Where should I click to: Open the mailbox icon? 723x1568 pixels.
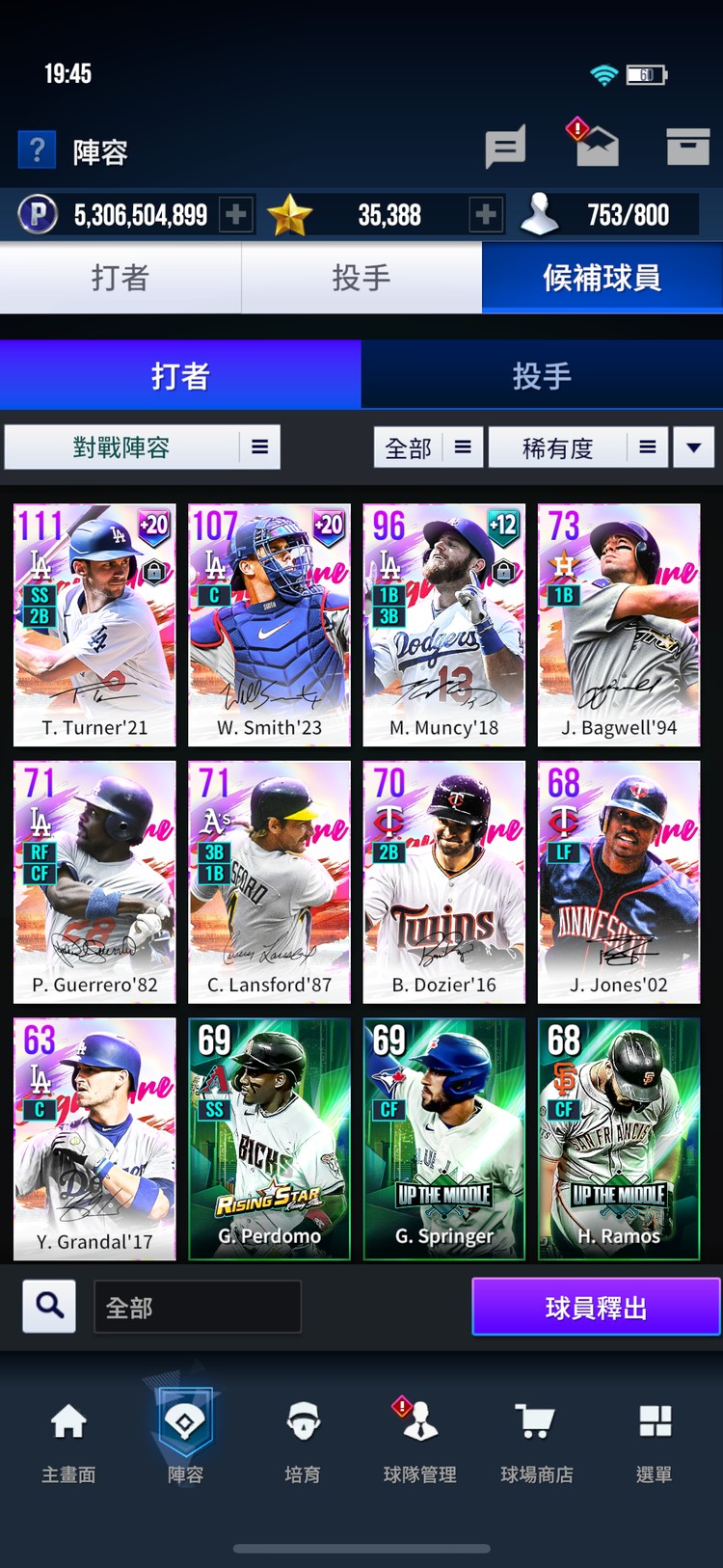[x=596, y=146]
